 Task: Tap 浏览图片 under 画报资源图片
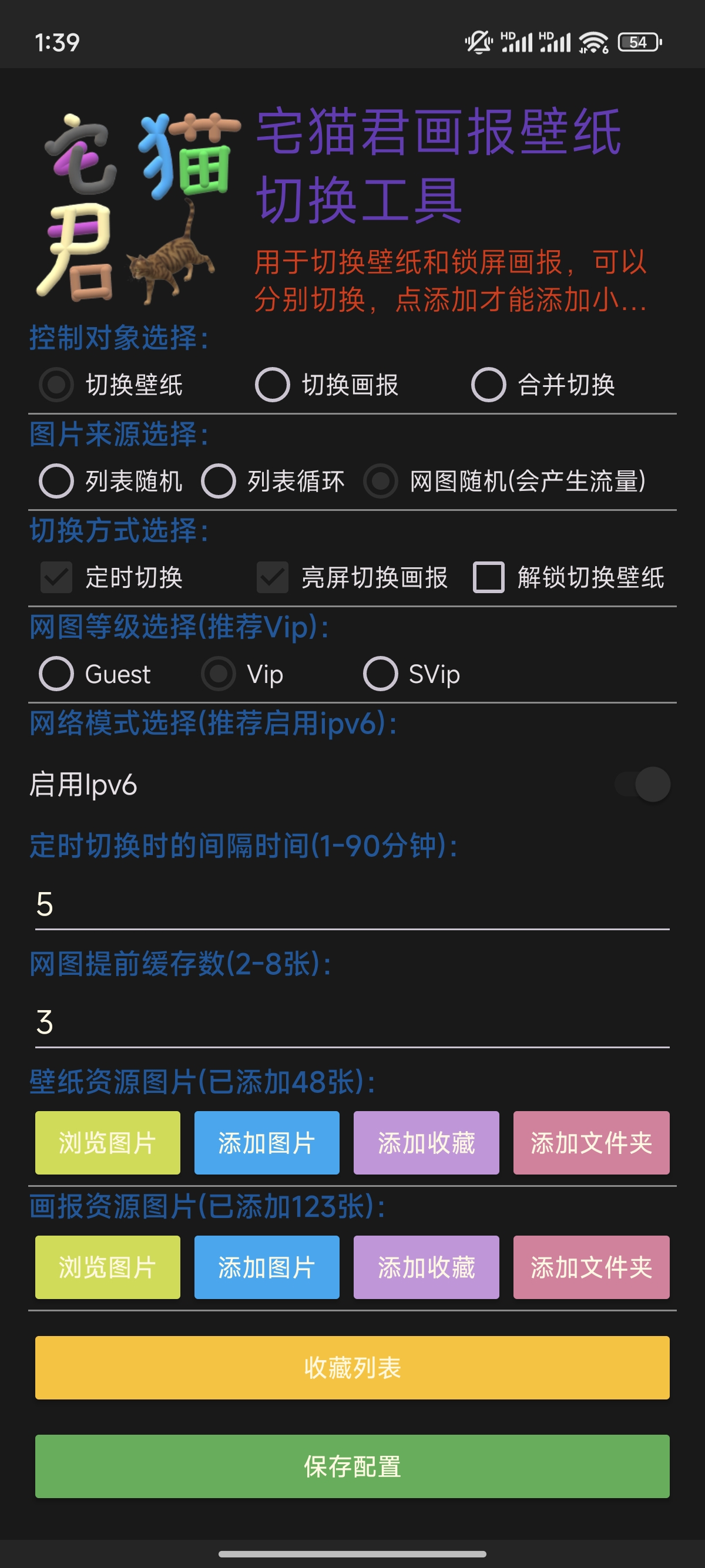[108, 1267]
